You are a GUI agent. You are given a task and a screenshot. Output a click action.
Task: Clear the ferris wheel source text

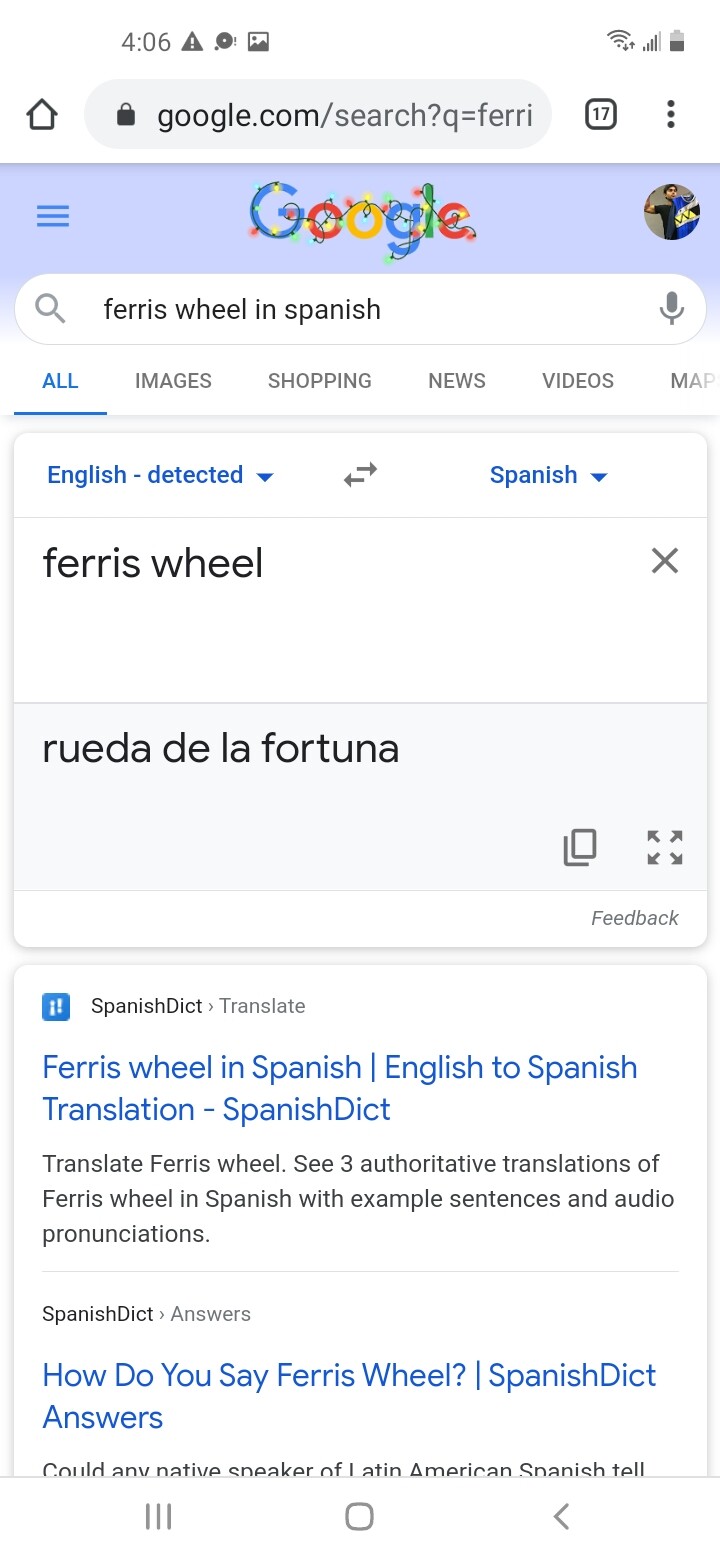[x=665, y=561]
